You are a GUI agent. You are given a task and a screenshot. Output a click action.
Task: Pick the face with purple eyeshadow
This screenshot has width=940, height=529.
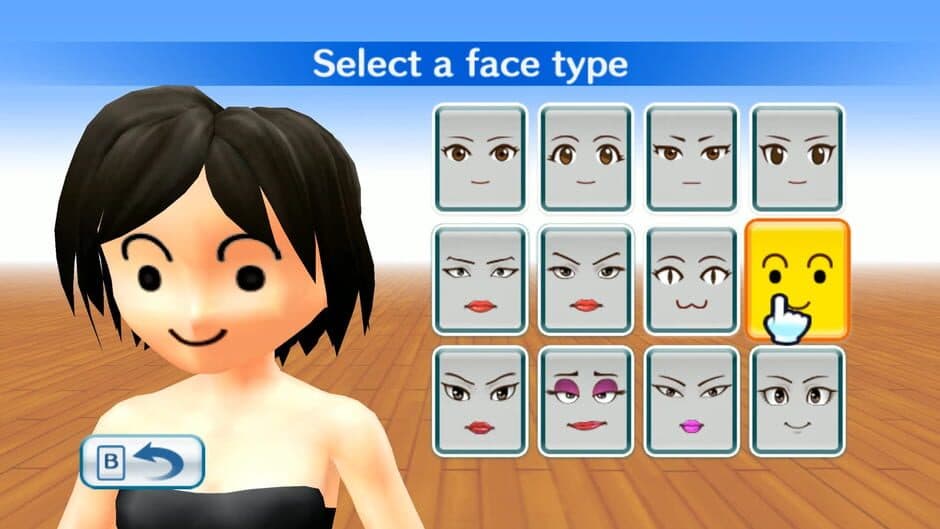tap(586, 400)
